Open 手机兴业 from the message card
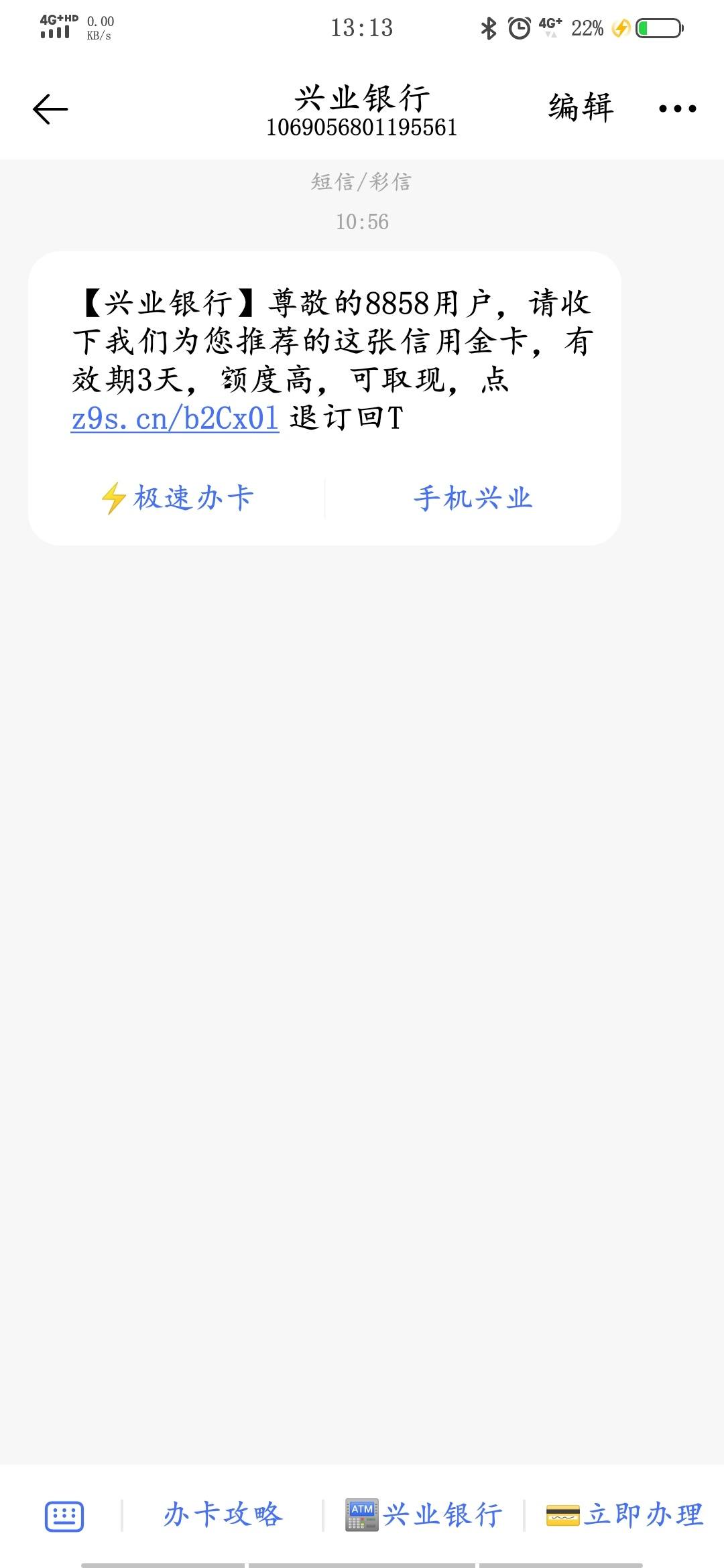 [473, 499]
